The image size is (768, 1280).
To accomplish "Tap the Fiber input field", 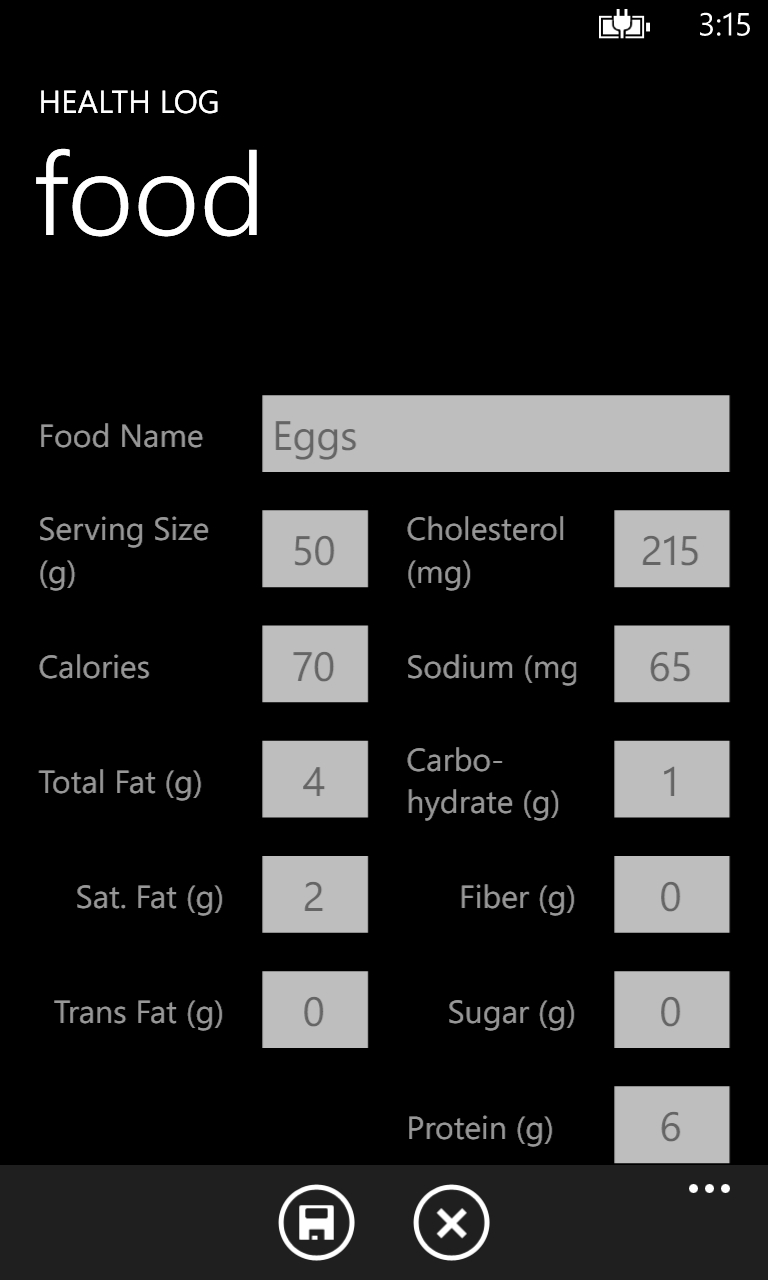I will pos(671,894).
